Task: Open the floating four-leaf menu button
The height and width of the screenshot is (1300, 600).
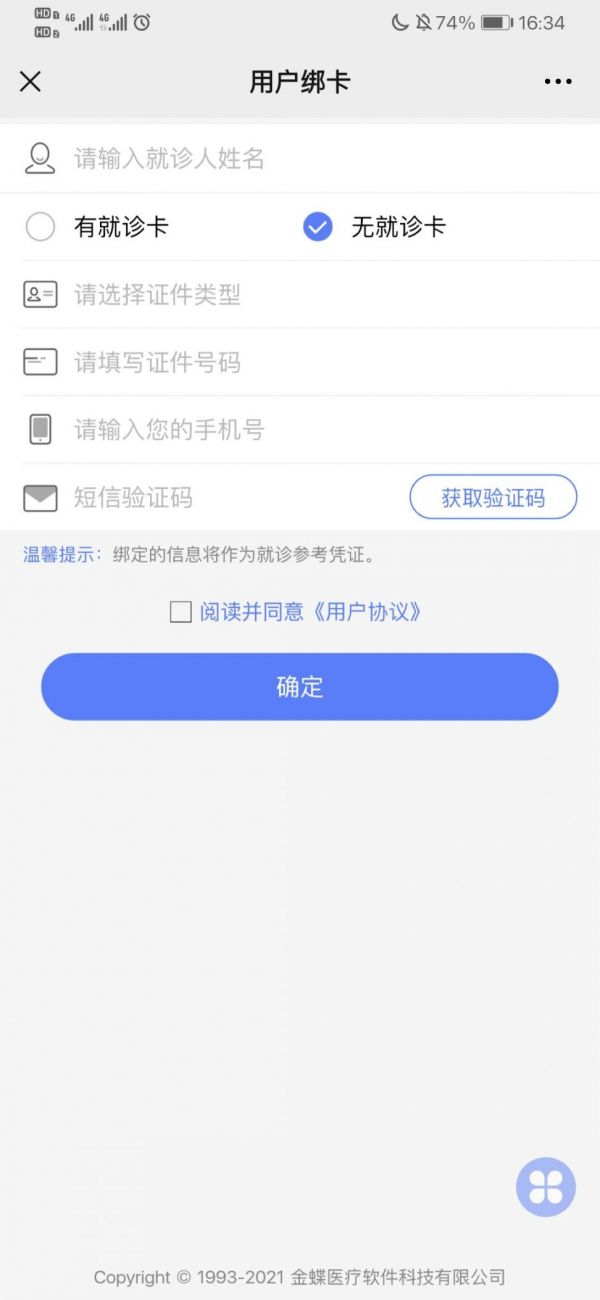Action: click(546, 1187)
